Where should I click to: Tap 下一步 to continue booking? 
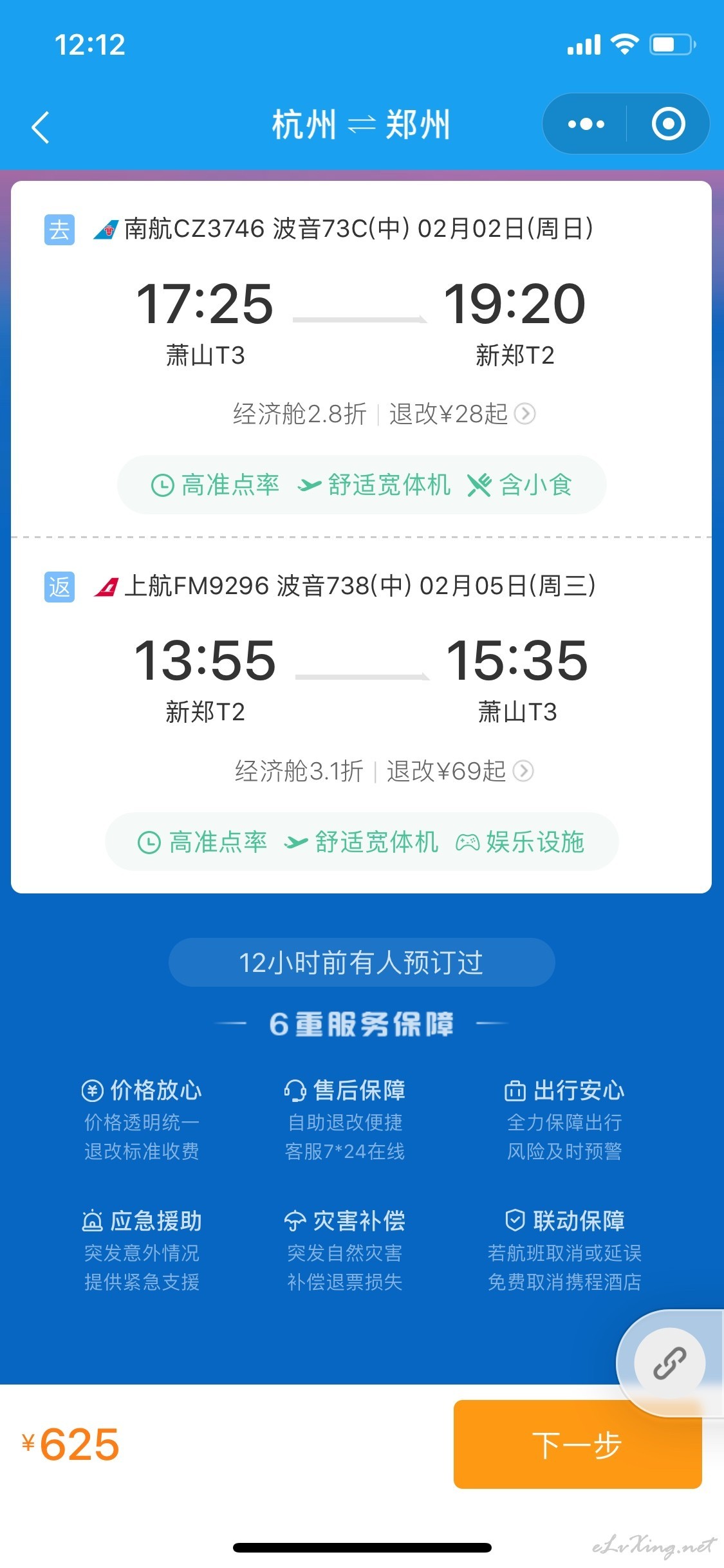pyautogui.click(x=577, y=1444)
